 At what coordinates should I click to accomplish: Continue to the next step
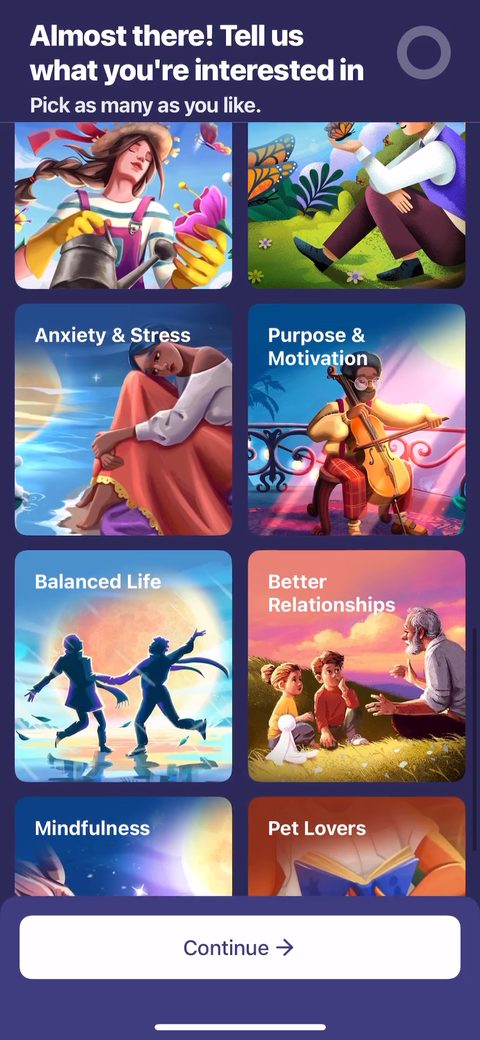(x=240, y=947)
